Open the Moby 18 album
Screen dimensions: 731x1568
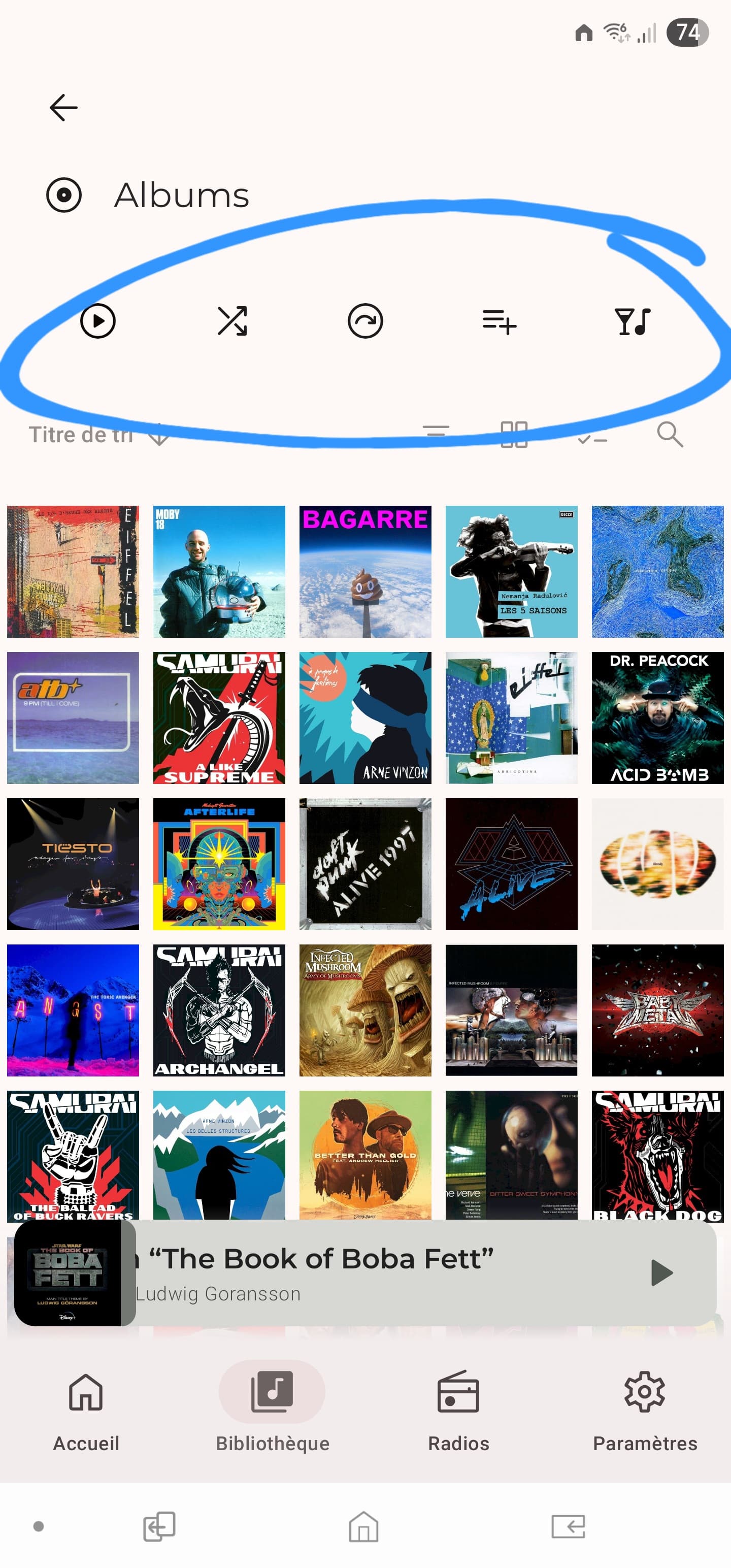219,572
